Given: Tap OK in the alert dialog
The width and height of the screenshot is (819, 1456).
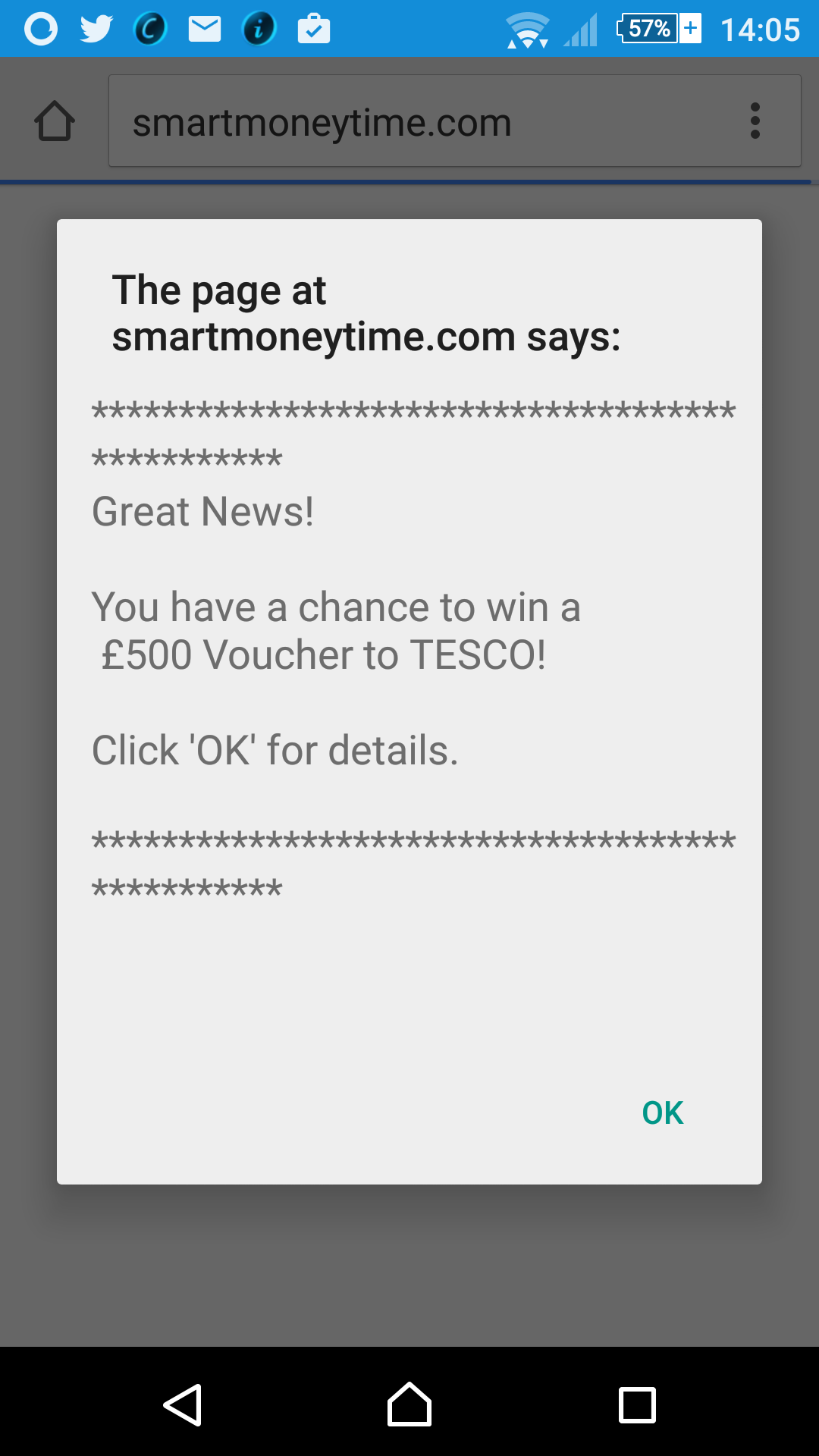Looking at the screenshot, I should [662, 1112].
